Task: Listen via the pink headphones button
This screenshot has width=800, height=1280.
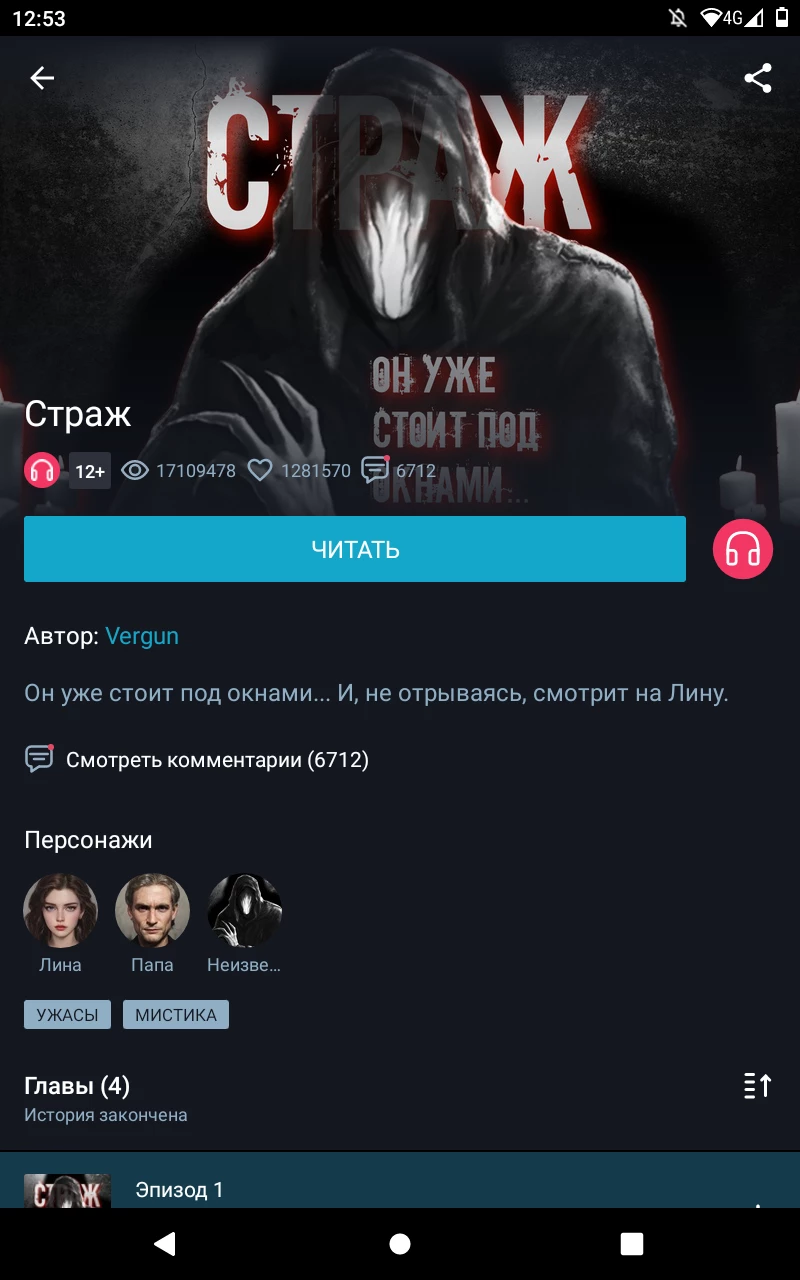Action: [x=743, y=549]
